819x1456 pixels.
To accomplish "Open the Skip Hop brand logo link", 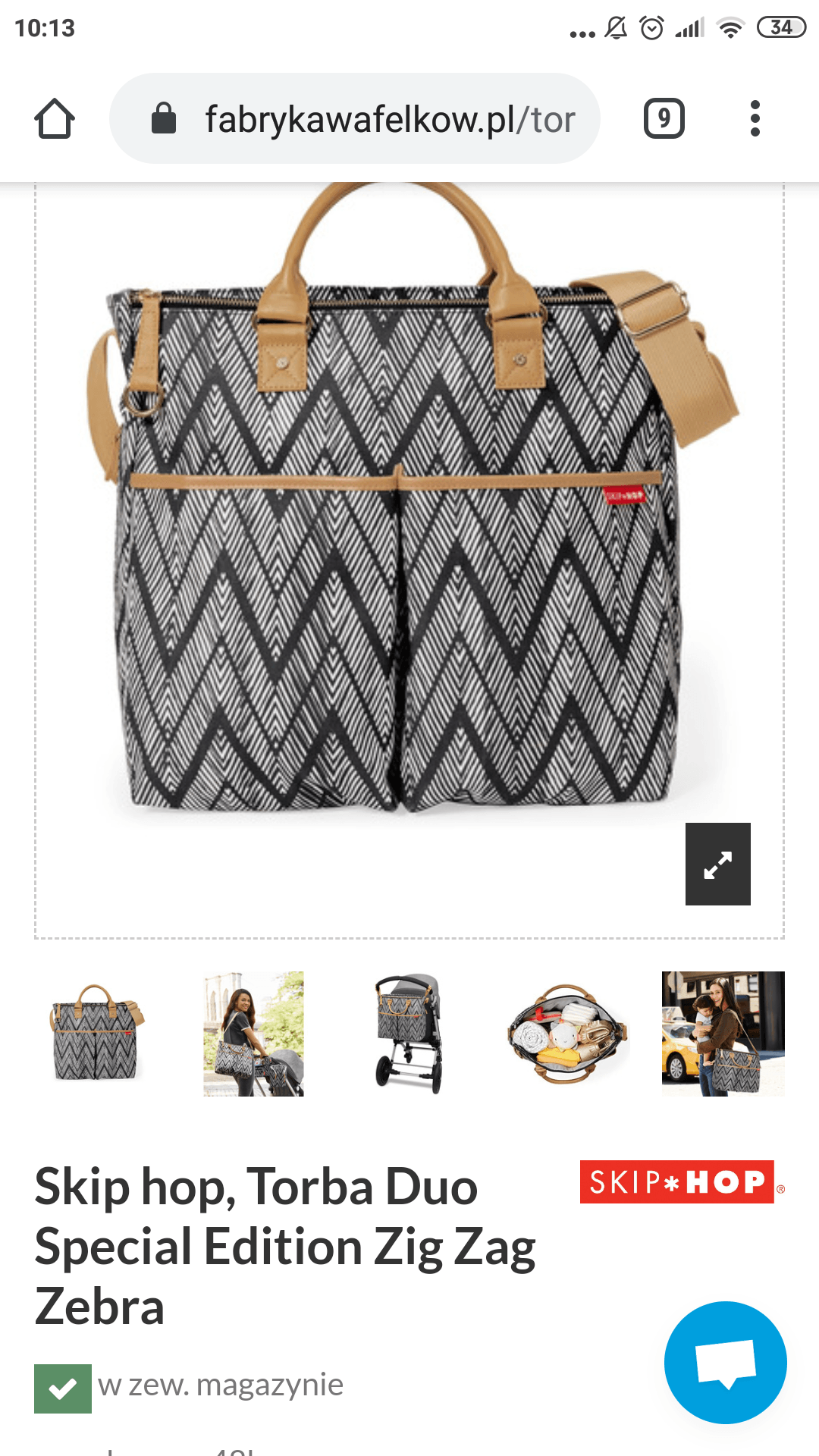I will (x=679, y=1181).
